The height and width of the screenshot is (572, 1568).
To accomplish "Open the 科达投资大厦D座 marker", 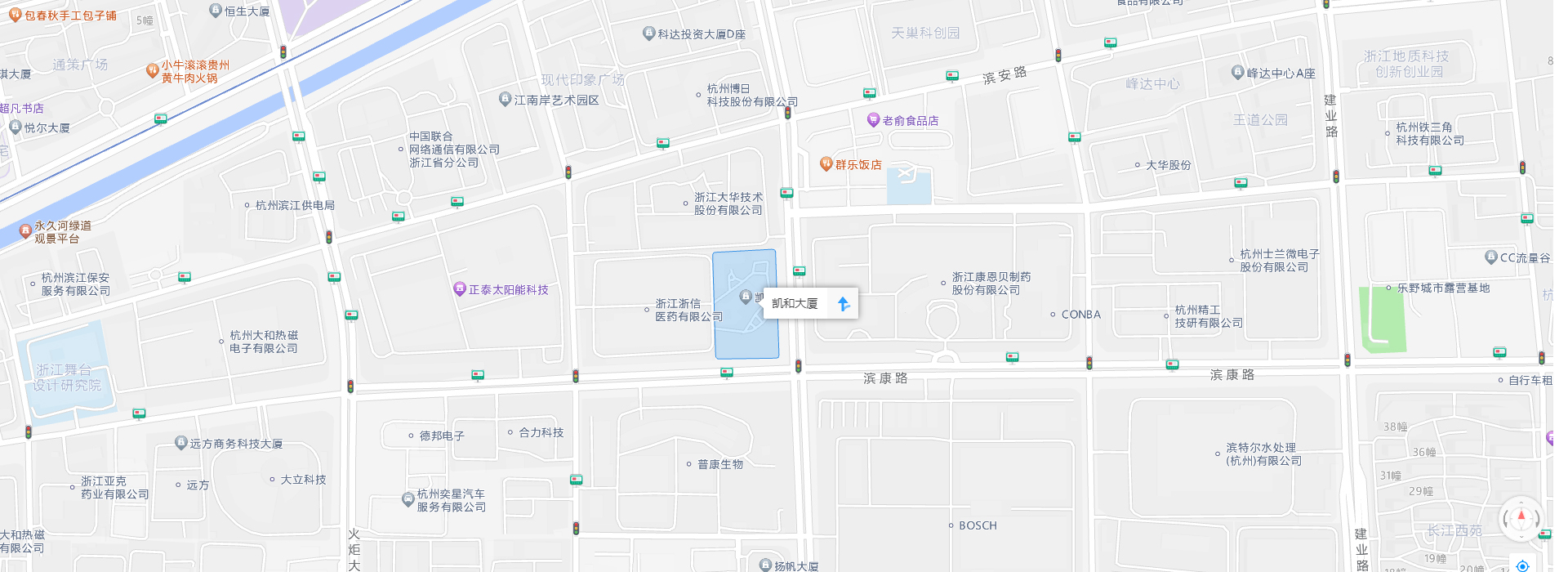I will pyautogui.click(x=648, y=34).
